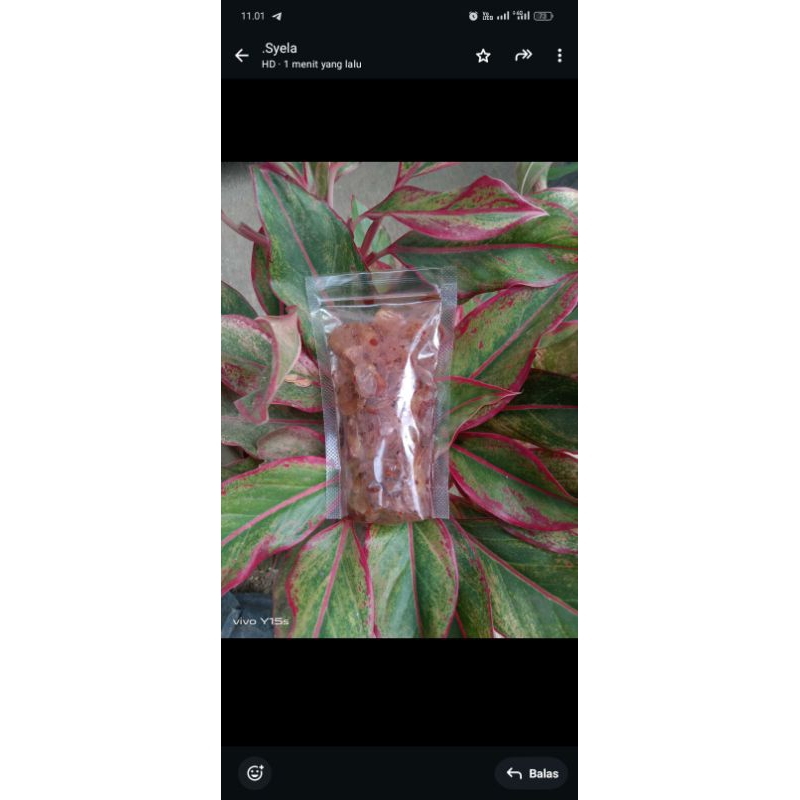Tap Balas to reply to this photo
This screenshot has width=800, height=800.
pos(532,773)
